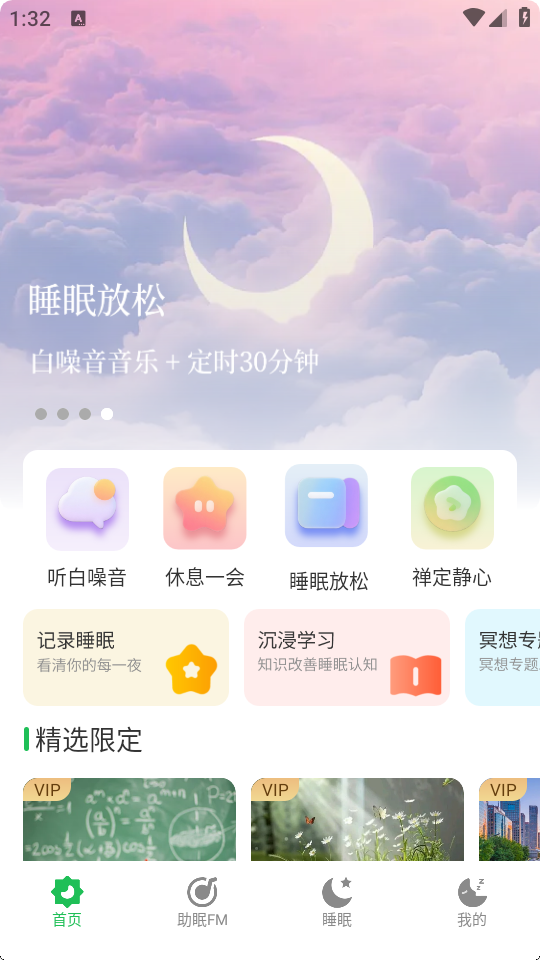The width and height of the screenshot is (540, 960).
Task: Open the 听白噪音 shortcut
Action: click(x=87, y=528)
